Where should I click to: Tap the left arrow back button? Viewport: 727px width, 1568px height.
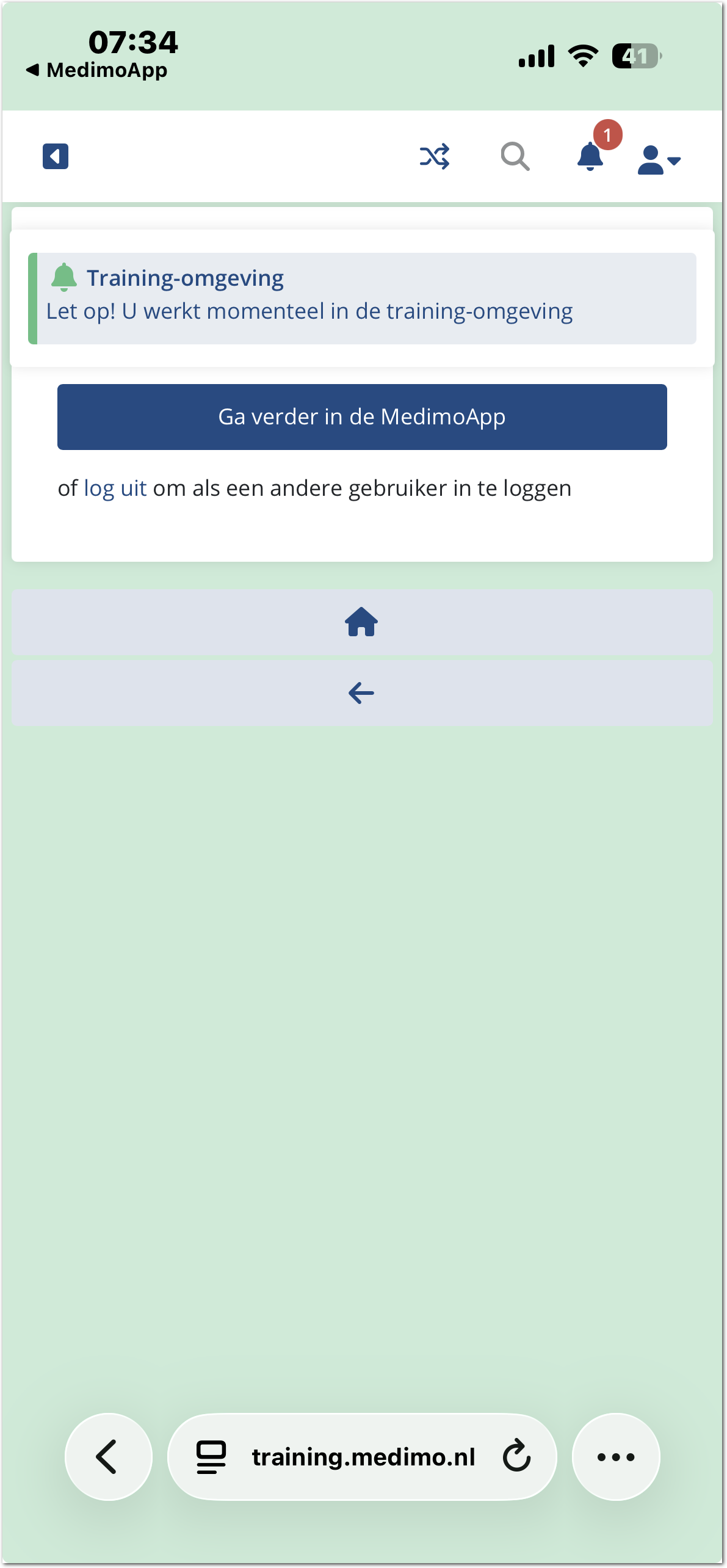click(x=362, y=693)
